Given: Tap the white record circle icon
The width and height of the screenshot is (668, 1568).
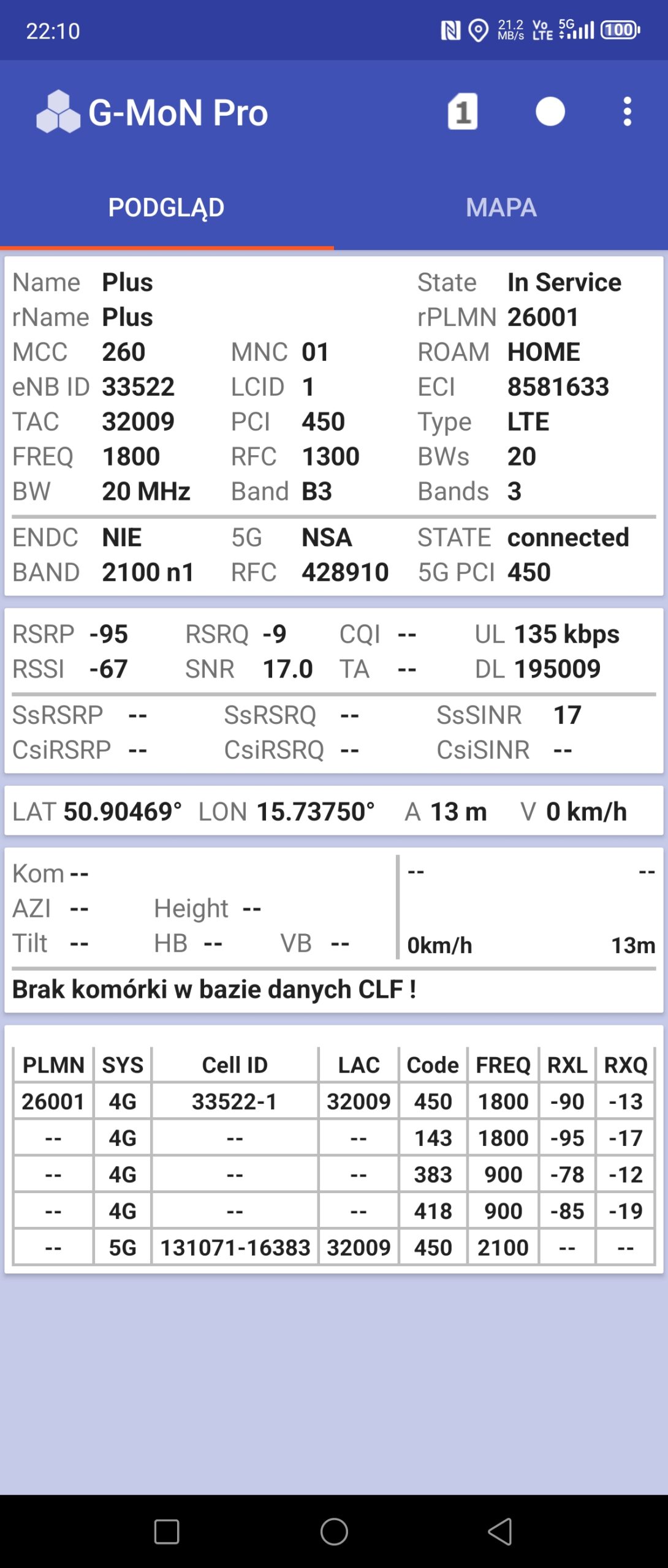Looking at the screenshot, I should click(550, 112).
